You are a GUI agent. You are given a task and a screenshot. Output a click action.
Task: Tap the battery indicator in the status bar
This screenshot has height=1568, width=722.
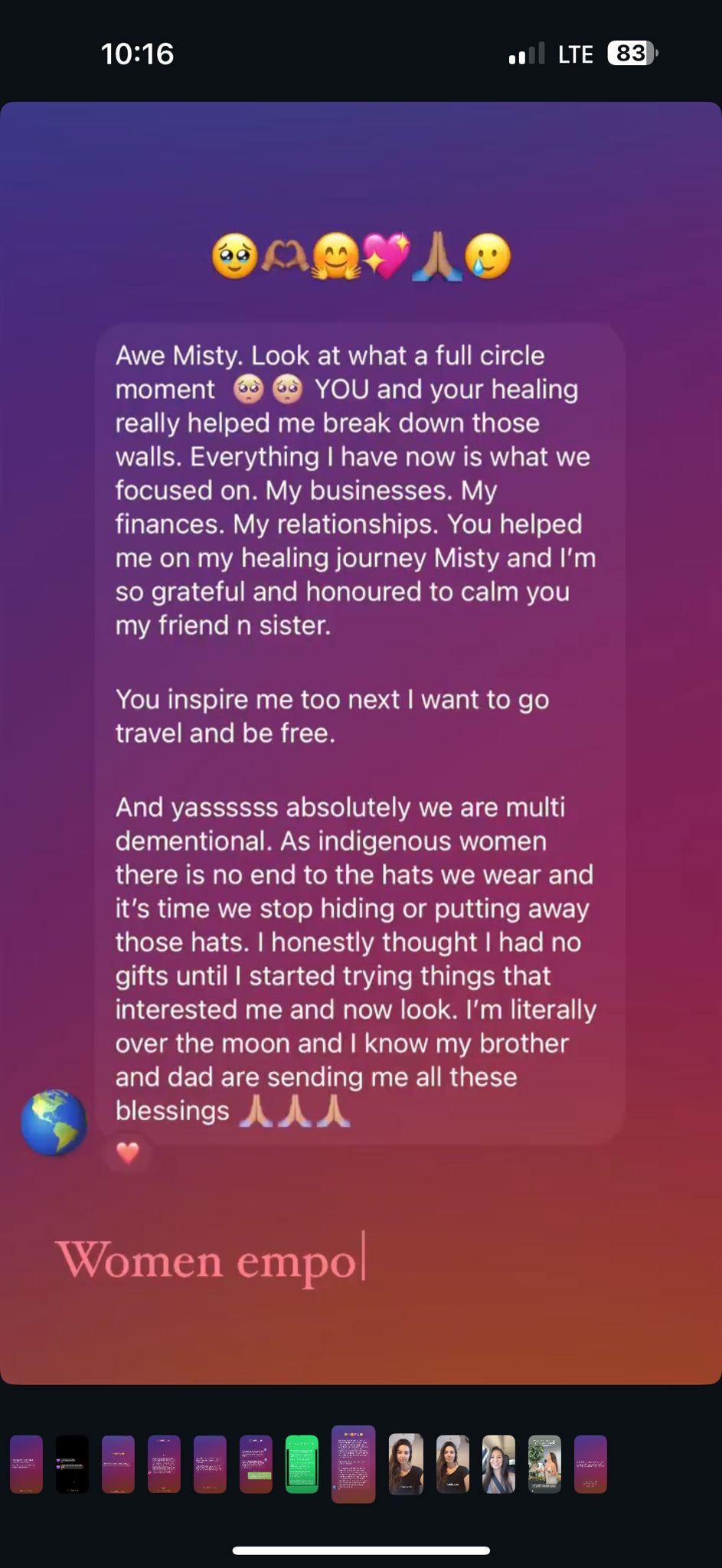631,54
